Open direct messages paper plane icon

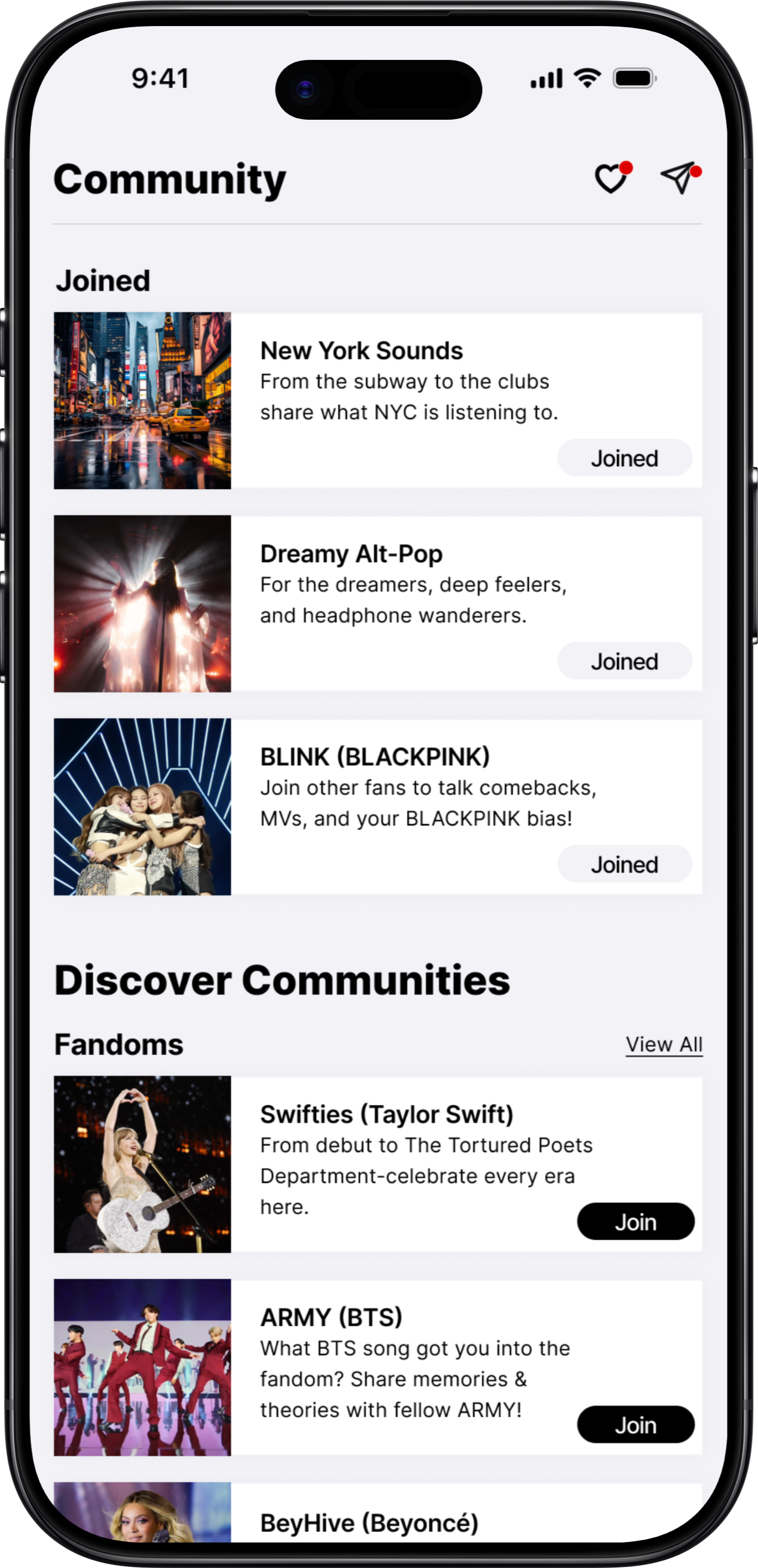[x=678, y=178]
